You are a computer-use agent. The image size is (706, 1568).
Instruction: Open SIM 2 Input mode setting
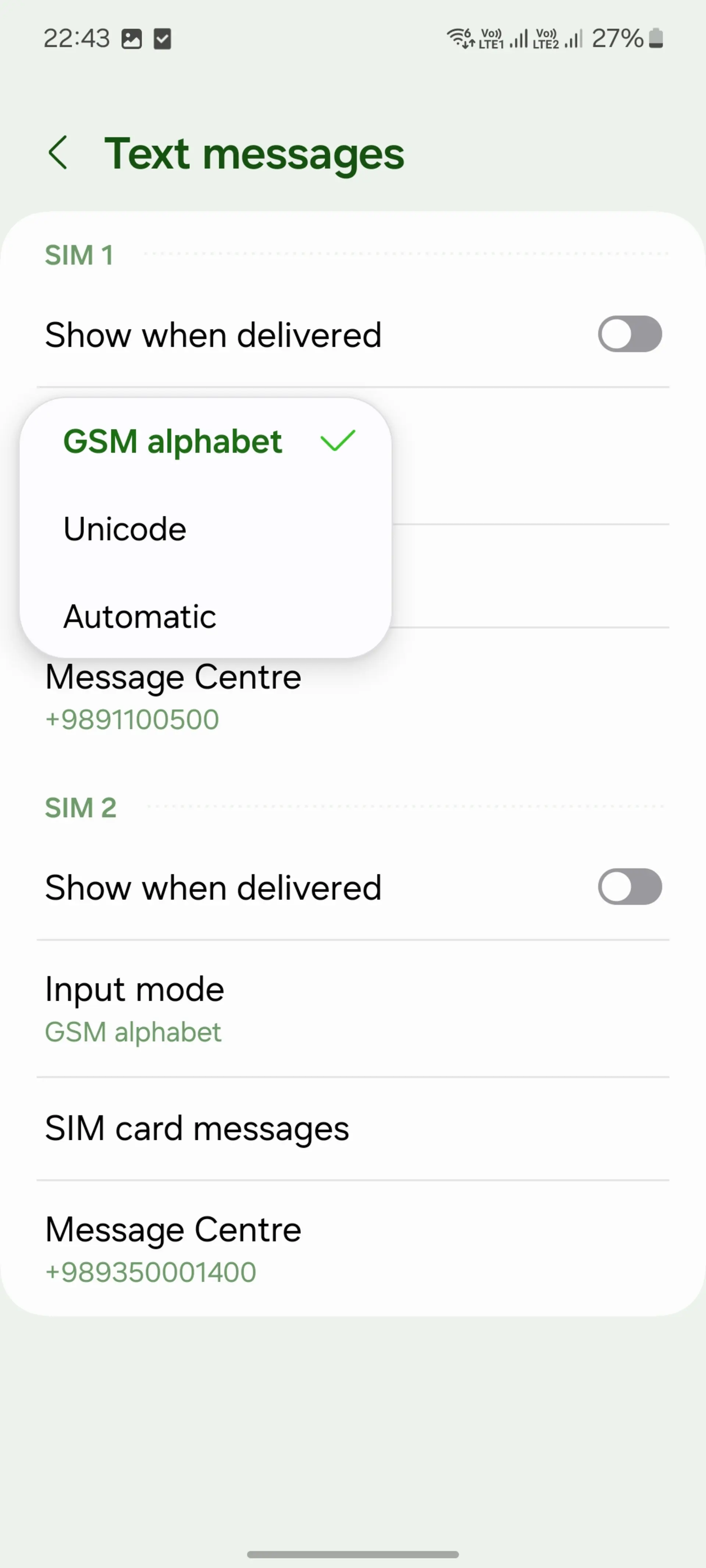click(353, 1008)
